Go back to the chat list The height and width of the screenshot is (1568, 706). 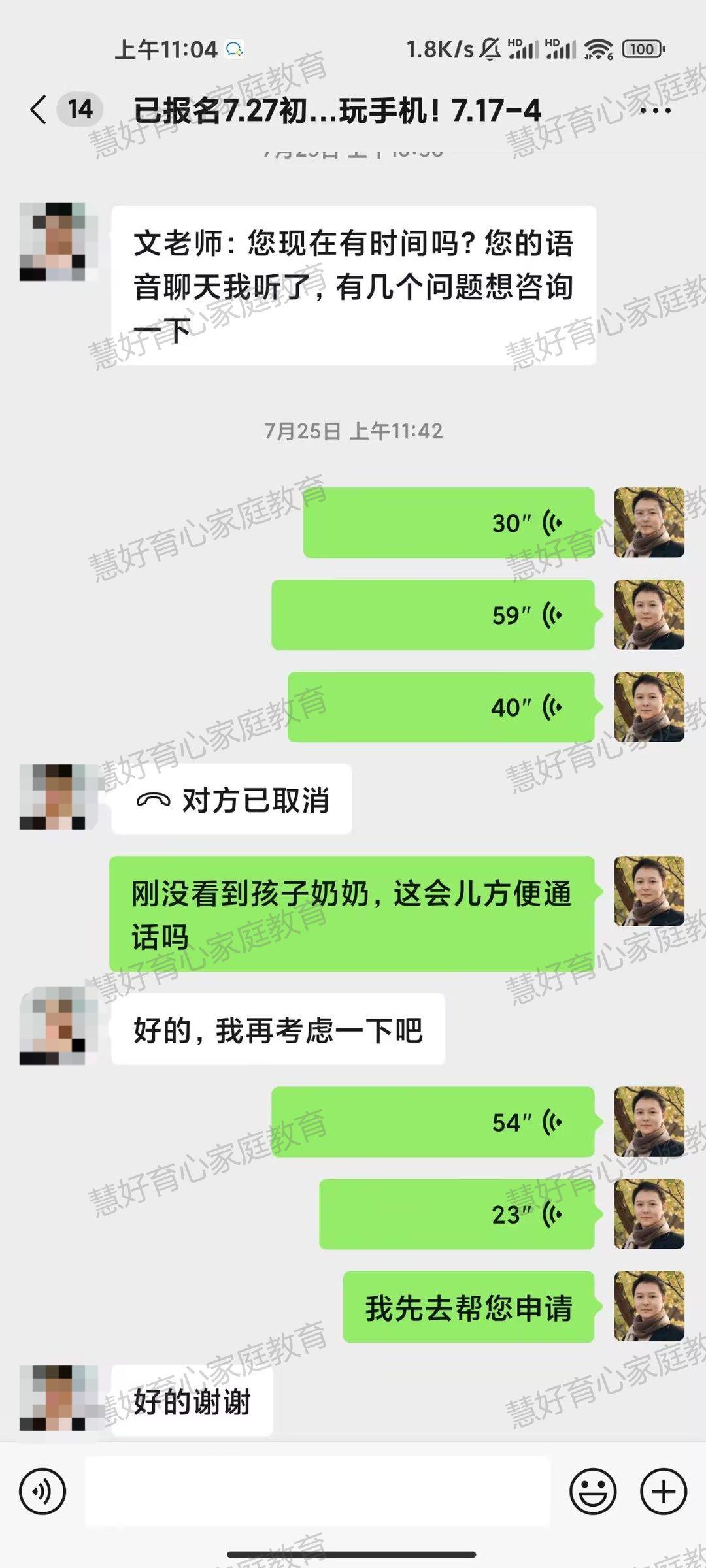coord(39,109)
